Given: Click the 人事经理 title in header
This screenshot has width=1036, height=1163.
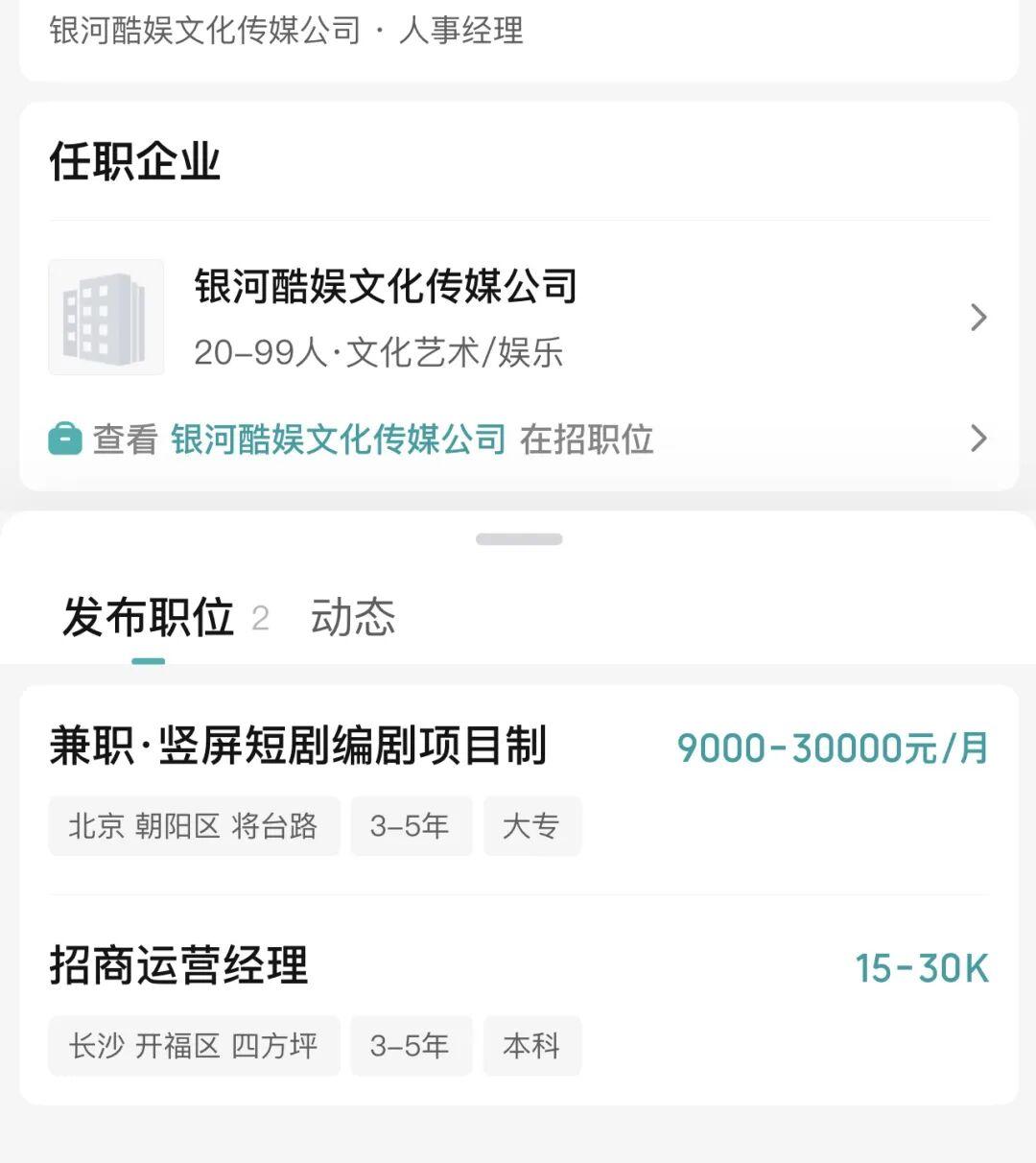Looking at the screenshot, I should [x=464, y=32].
